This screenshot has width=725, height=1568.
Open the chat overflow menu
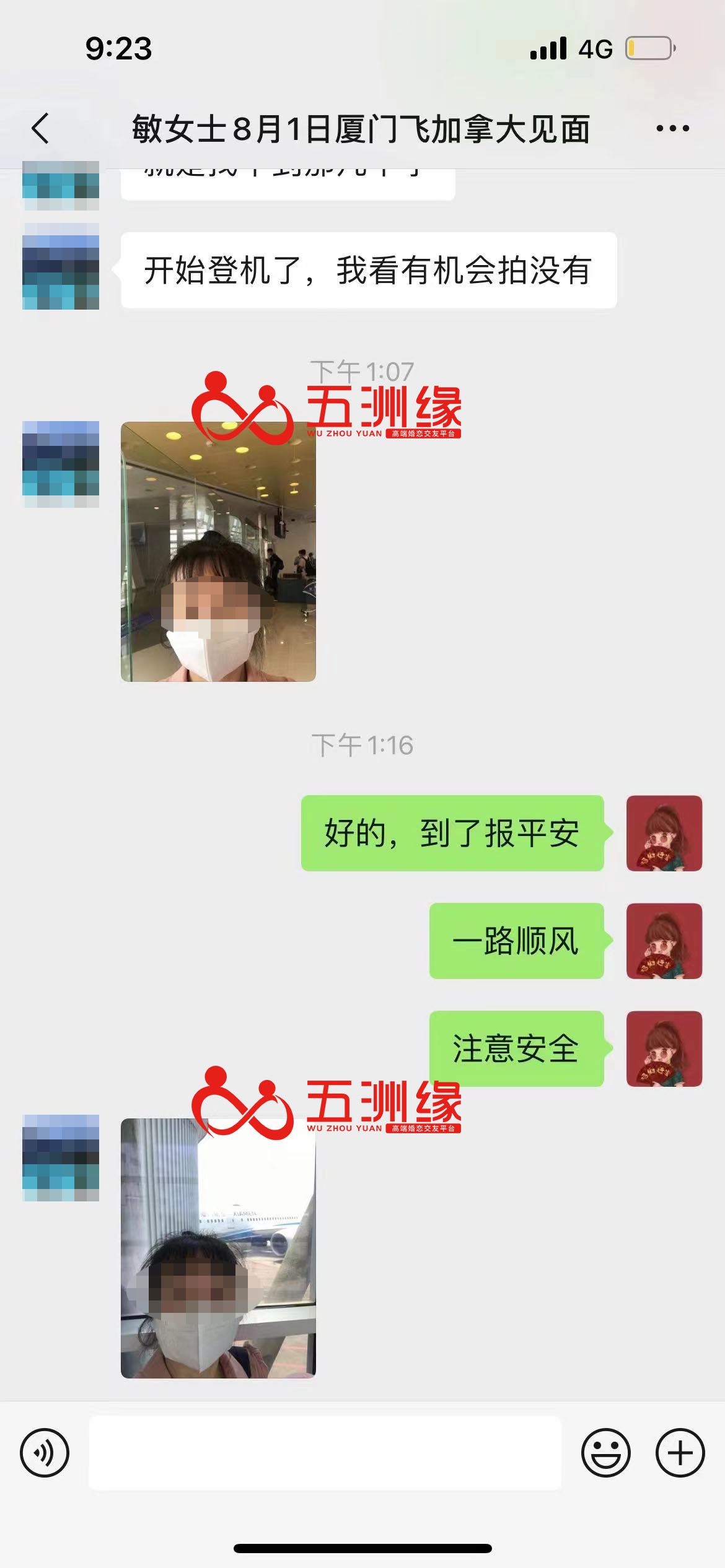click(x=672, y=129)
